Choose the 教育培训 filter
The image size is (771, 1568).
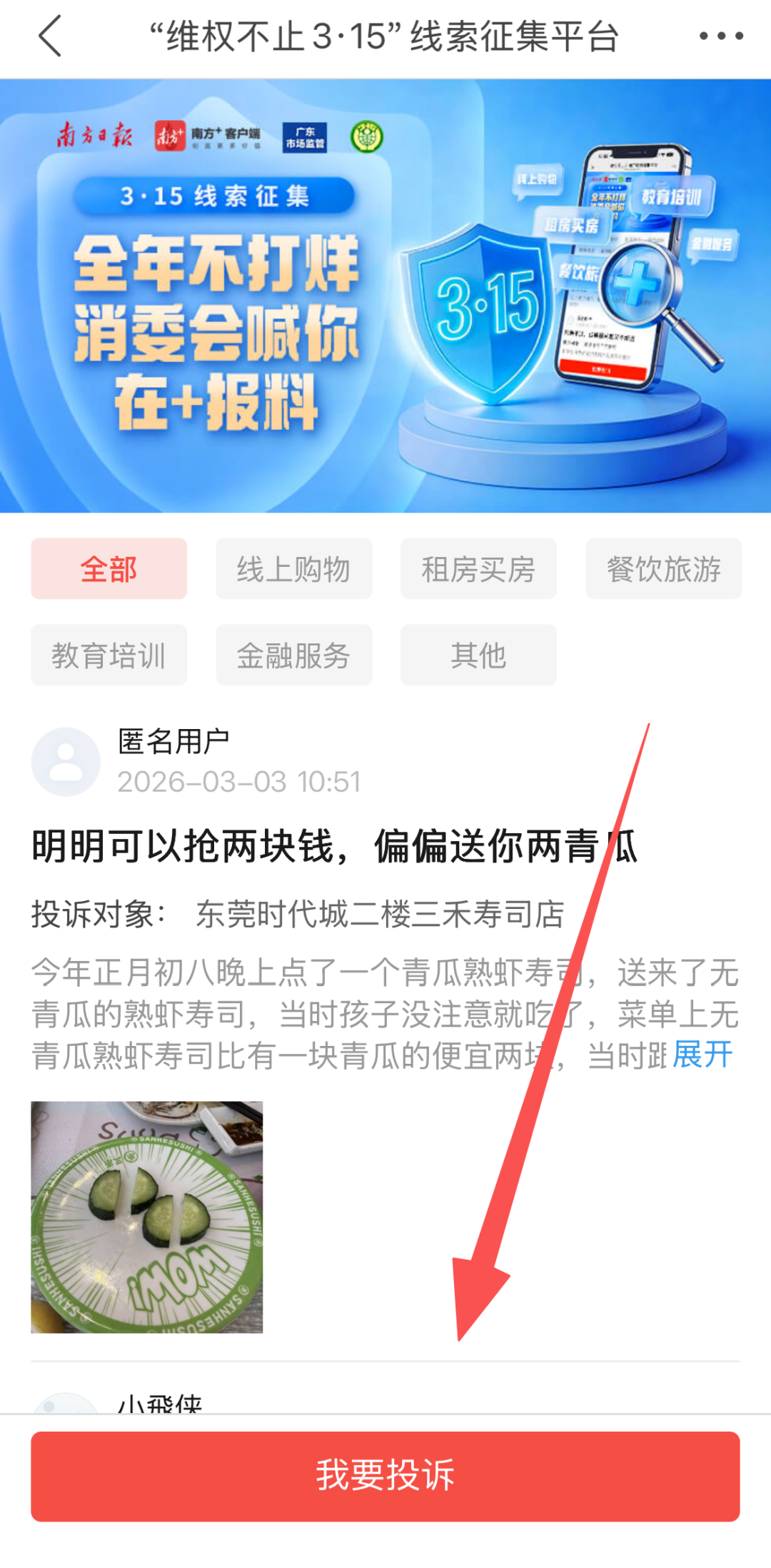coord(109,655)
